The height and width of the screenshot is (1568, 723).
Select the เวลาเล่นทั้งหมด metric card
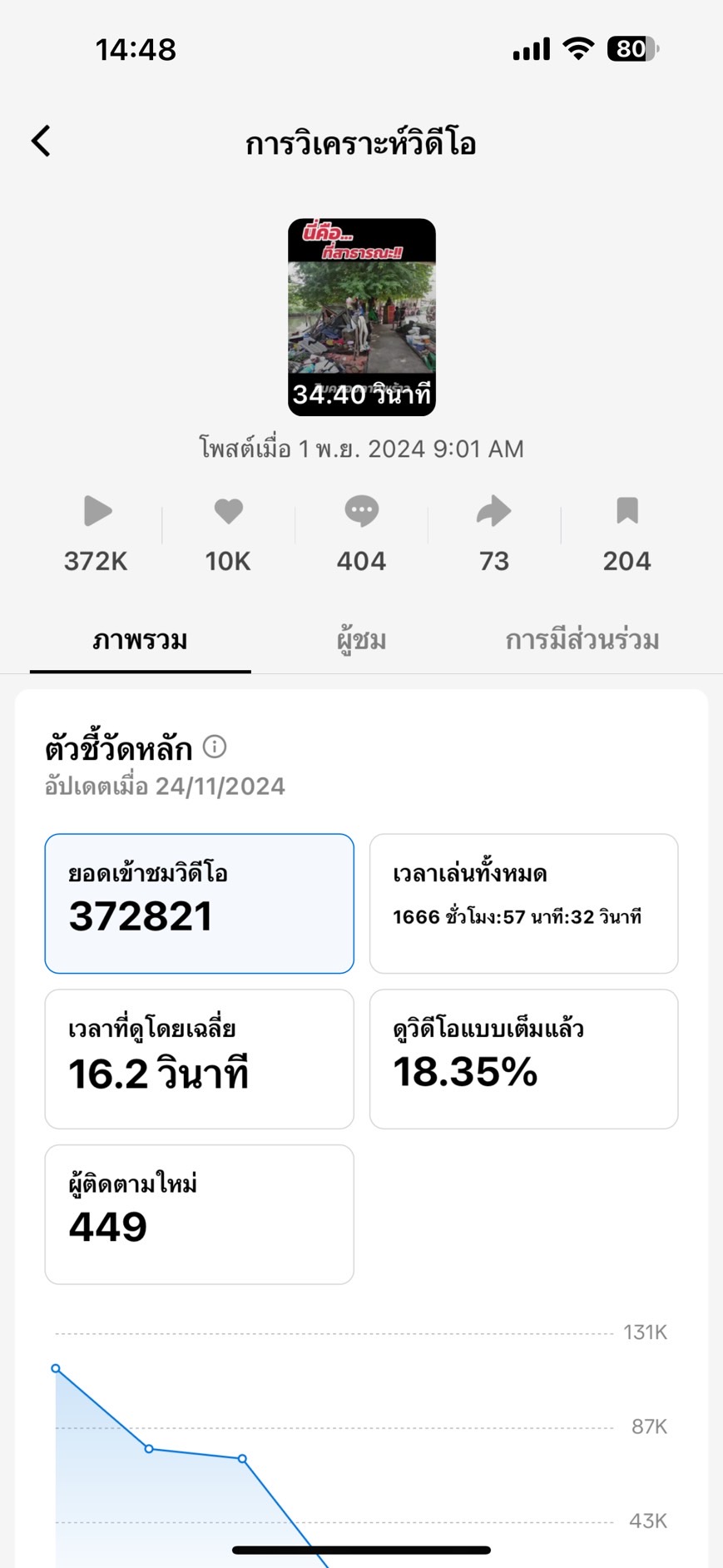tap(523, 903)
